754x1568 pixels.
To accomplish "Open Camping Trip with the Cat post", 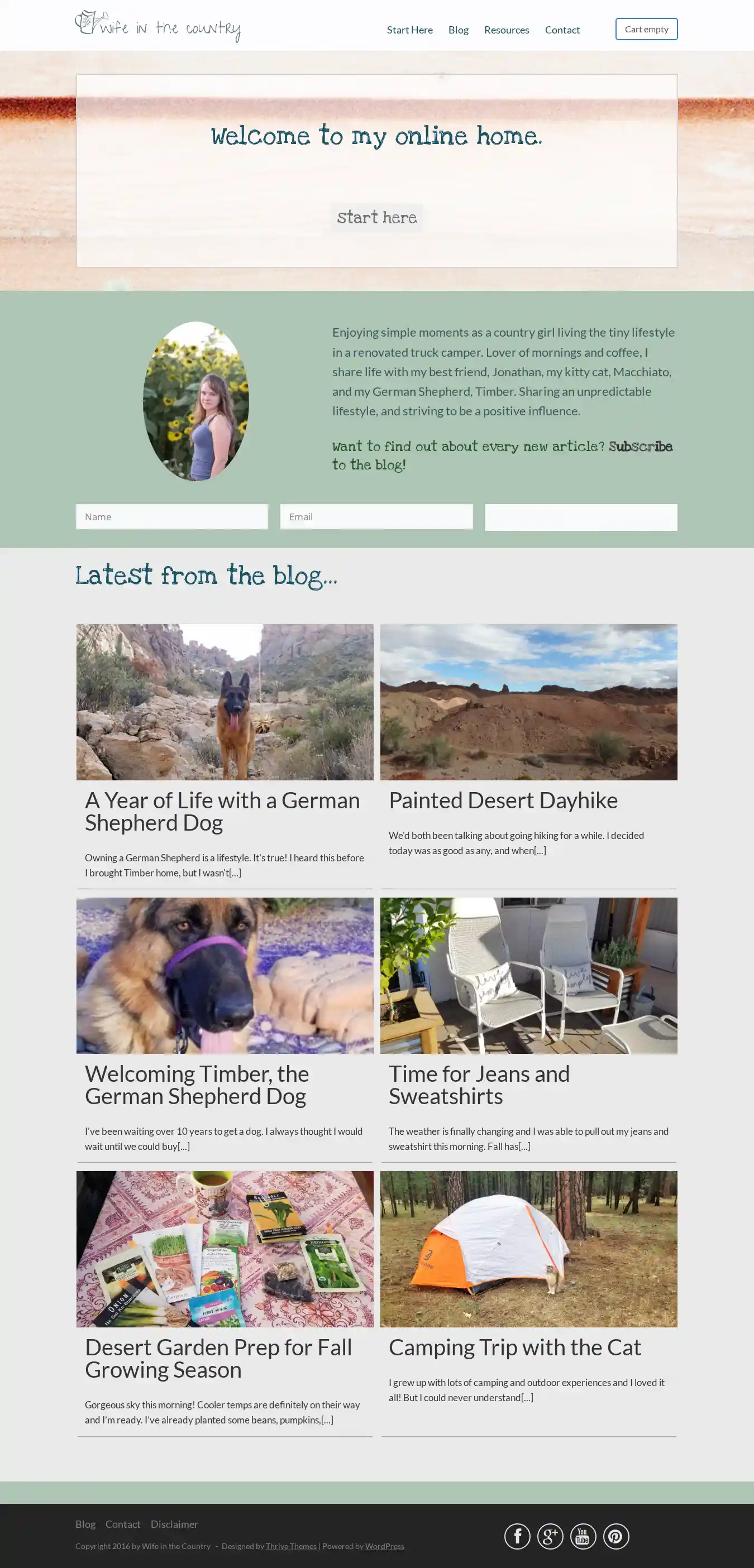I will coord(514,1347).
